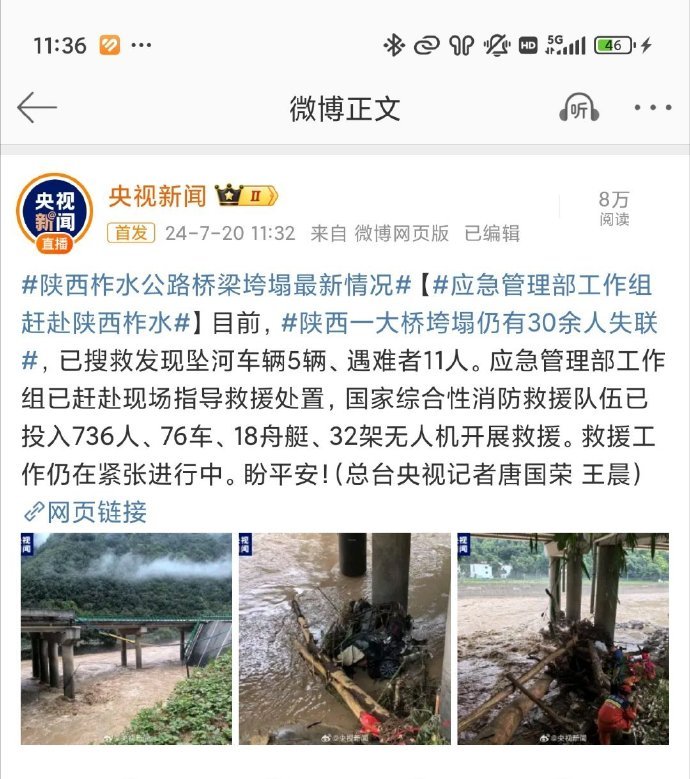View the photo of wrecked car under pillar
This screenshot has width=690, height=779.
coord(344,639)
